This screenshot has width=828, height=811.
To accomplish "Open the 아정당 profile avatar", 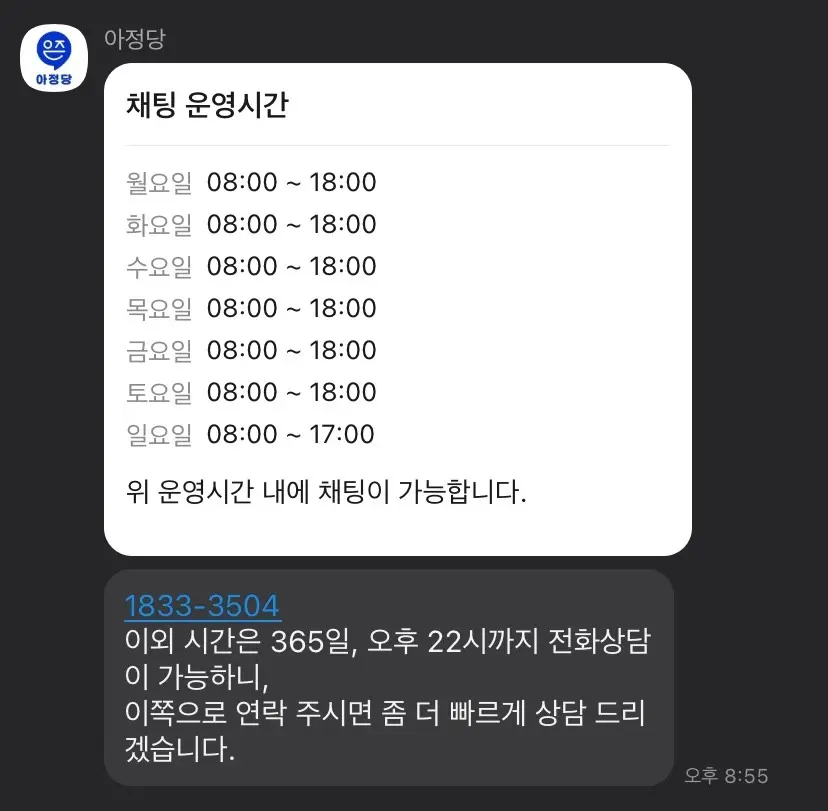I will (54, 58).
